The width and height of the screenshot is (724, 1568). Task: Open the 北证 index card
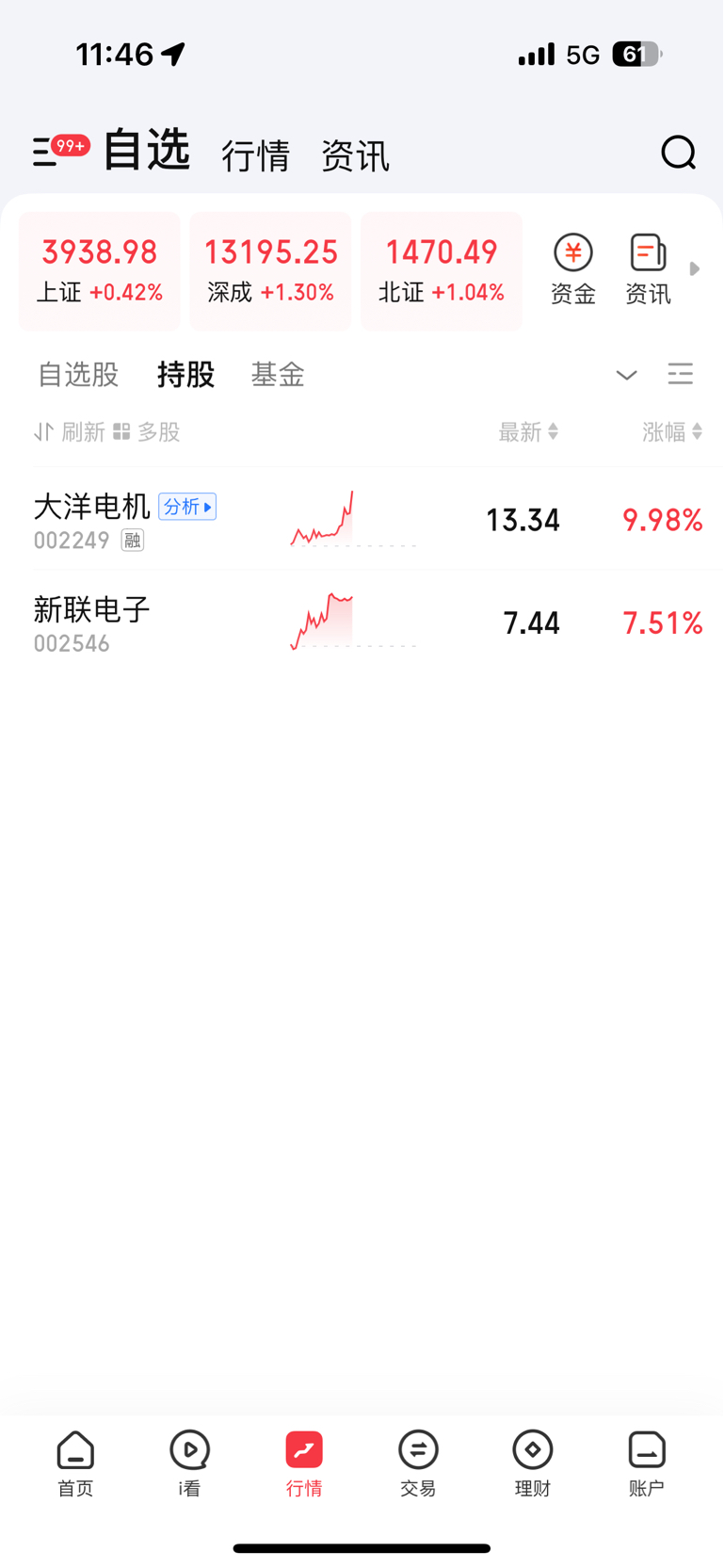click(x=441, y=271)
